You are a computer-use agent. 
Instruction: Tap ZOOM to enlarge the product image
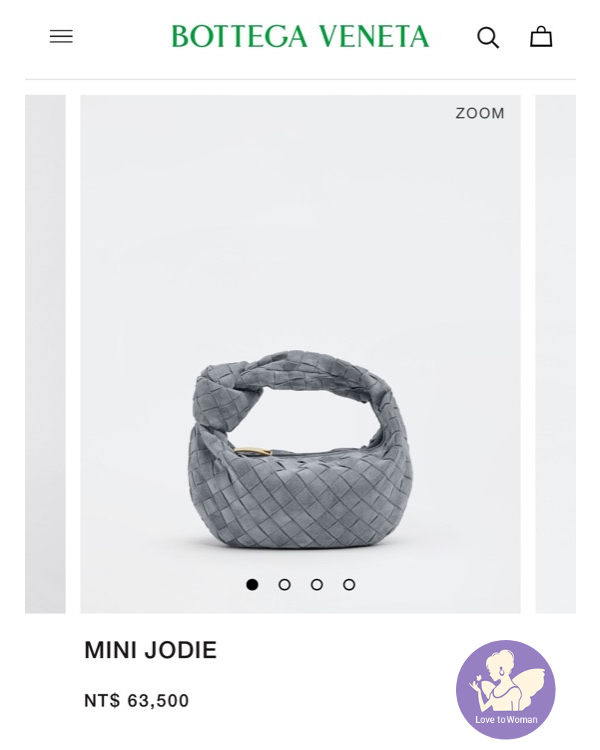point(480,114)
